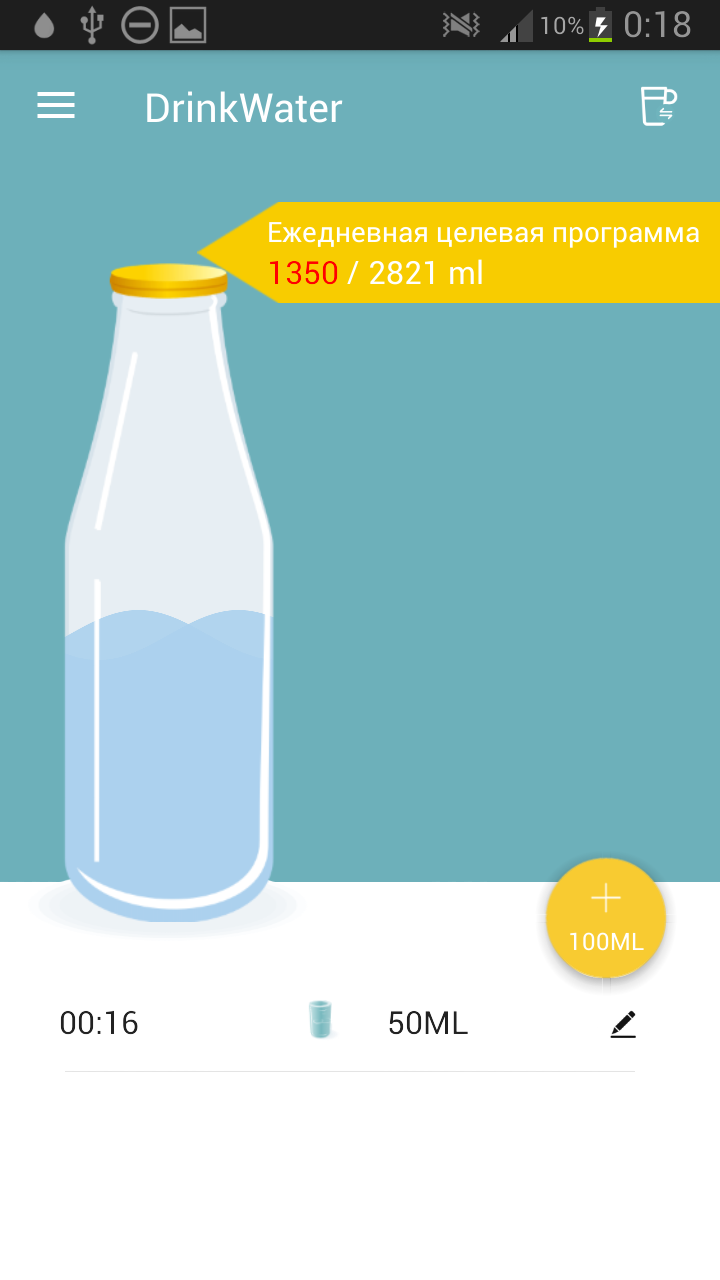
Task: Open the hamburger drawer menu
Action: (56, 106)
